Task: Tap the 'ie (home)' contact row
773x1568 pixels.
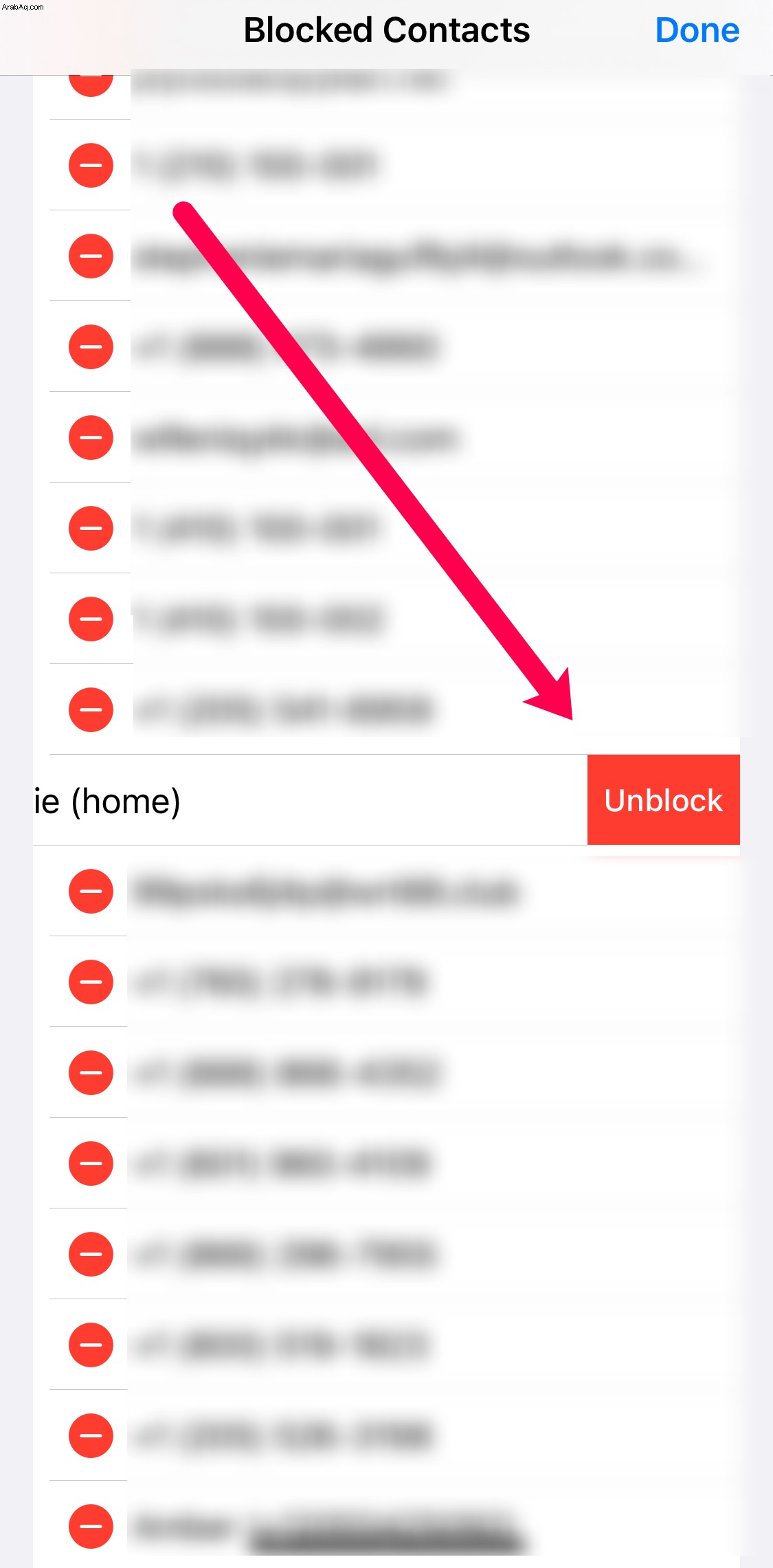Action: coord(310,800)
